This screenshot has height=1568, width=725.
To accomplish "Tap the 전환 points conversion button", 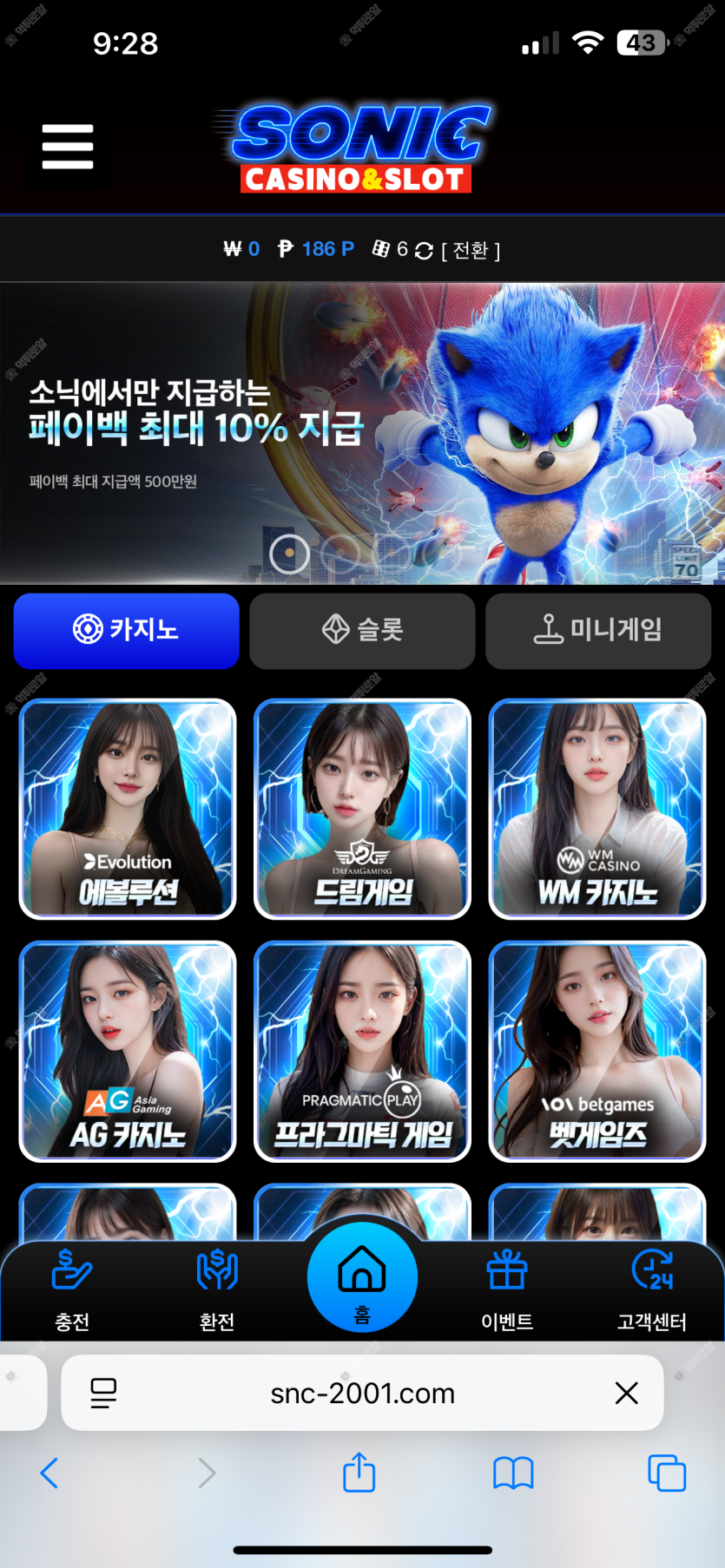I will pyautogui.click(x=471, y=250).
